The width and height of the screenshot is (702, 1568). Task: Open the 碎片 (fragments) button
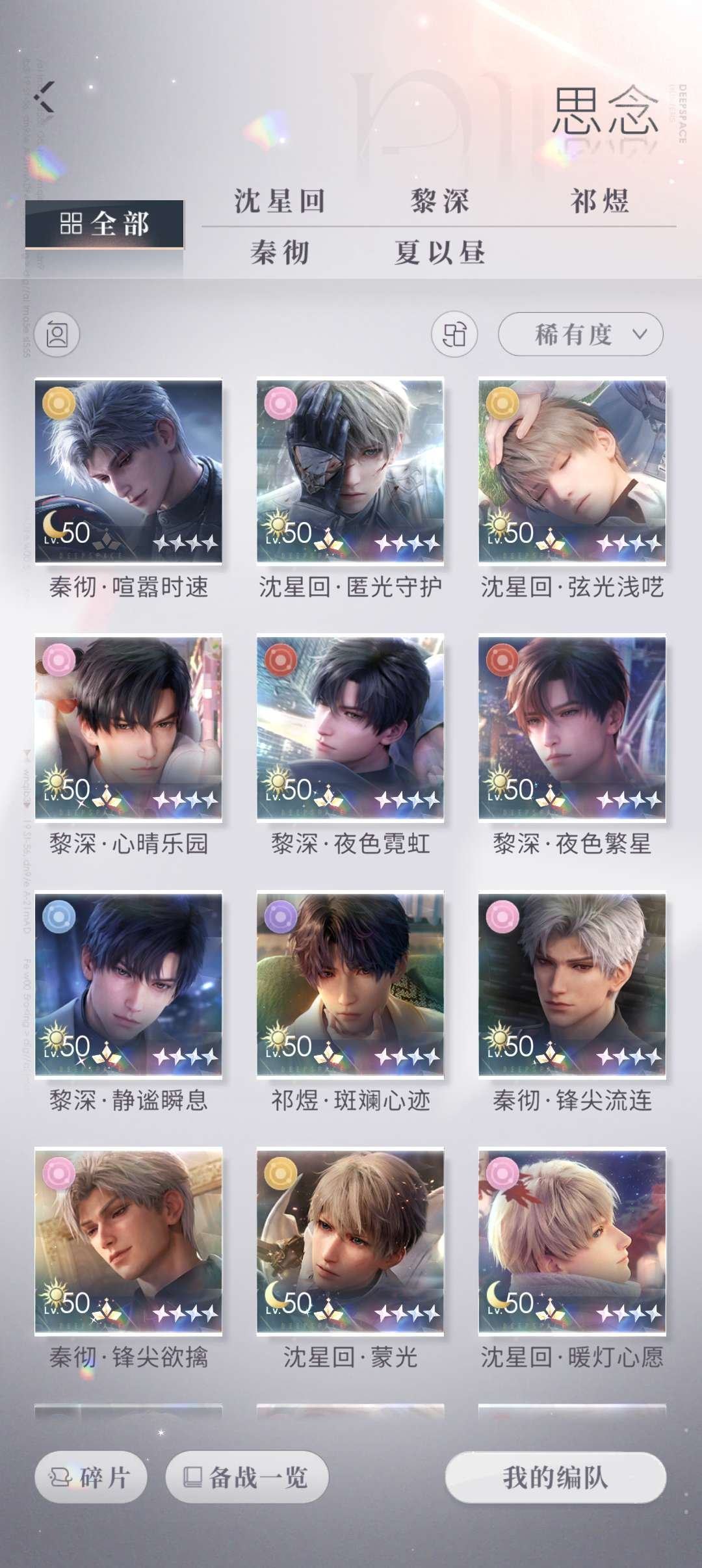(x=91, y=1477)
